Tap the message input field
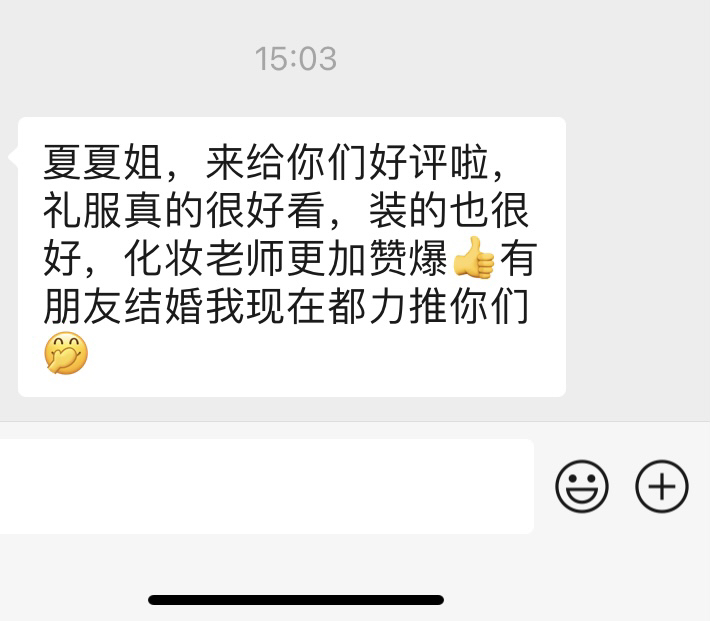 point(265,487)
